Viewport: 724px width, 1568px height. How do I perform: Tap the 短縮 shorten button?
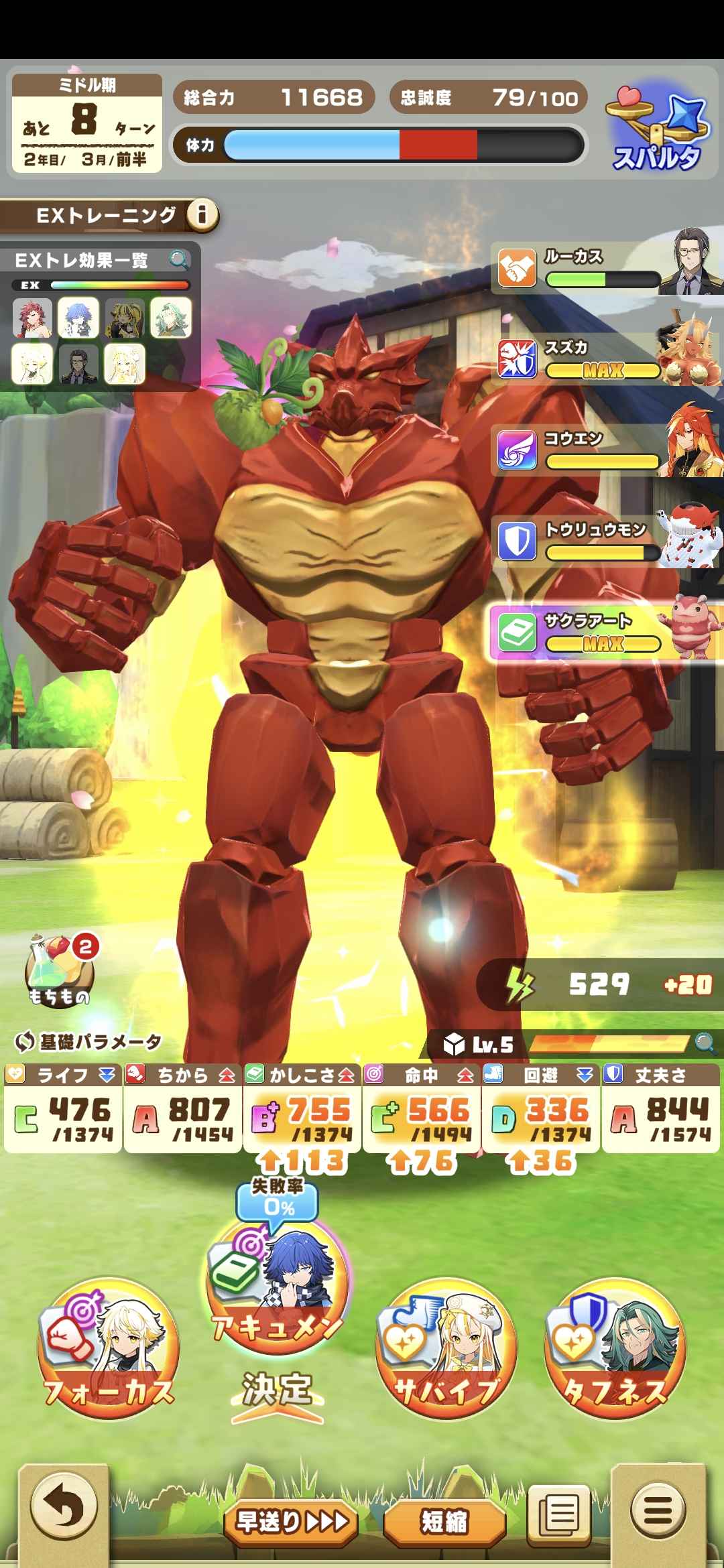pos(444,1521)
